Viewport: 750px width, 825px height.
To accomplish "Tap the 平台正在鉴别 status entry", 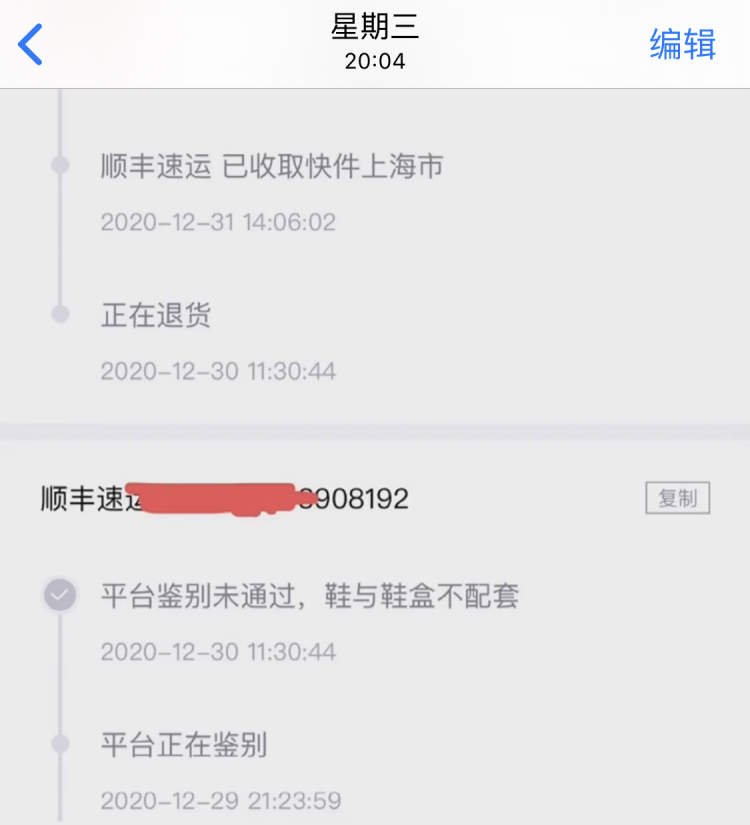I will point(185,745).
